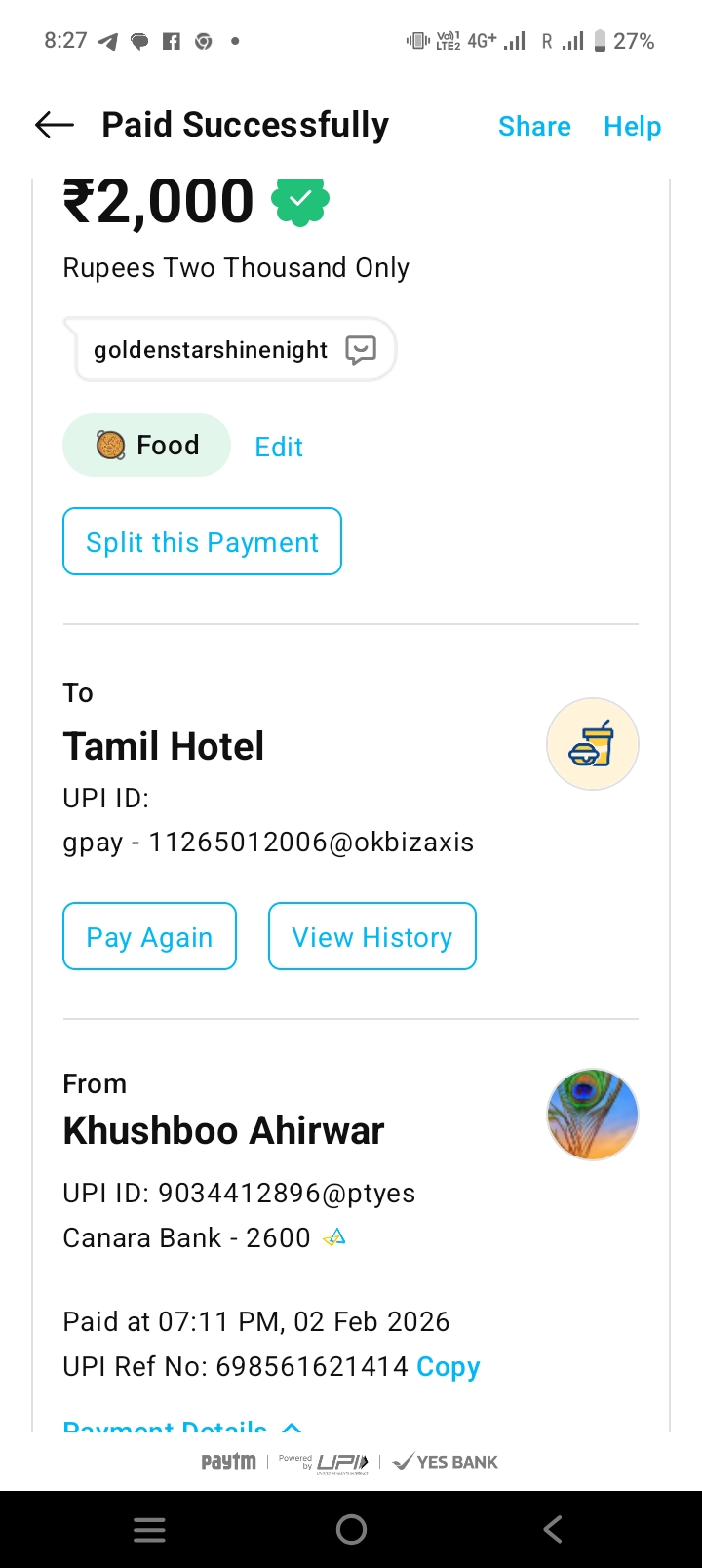Go to the phone's home screen
The height and width of the screenshot is (1568, 702).
point(351,1530)
